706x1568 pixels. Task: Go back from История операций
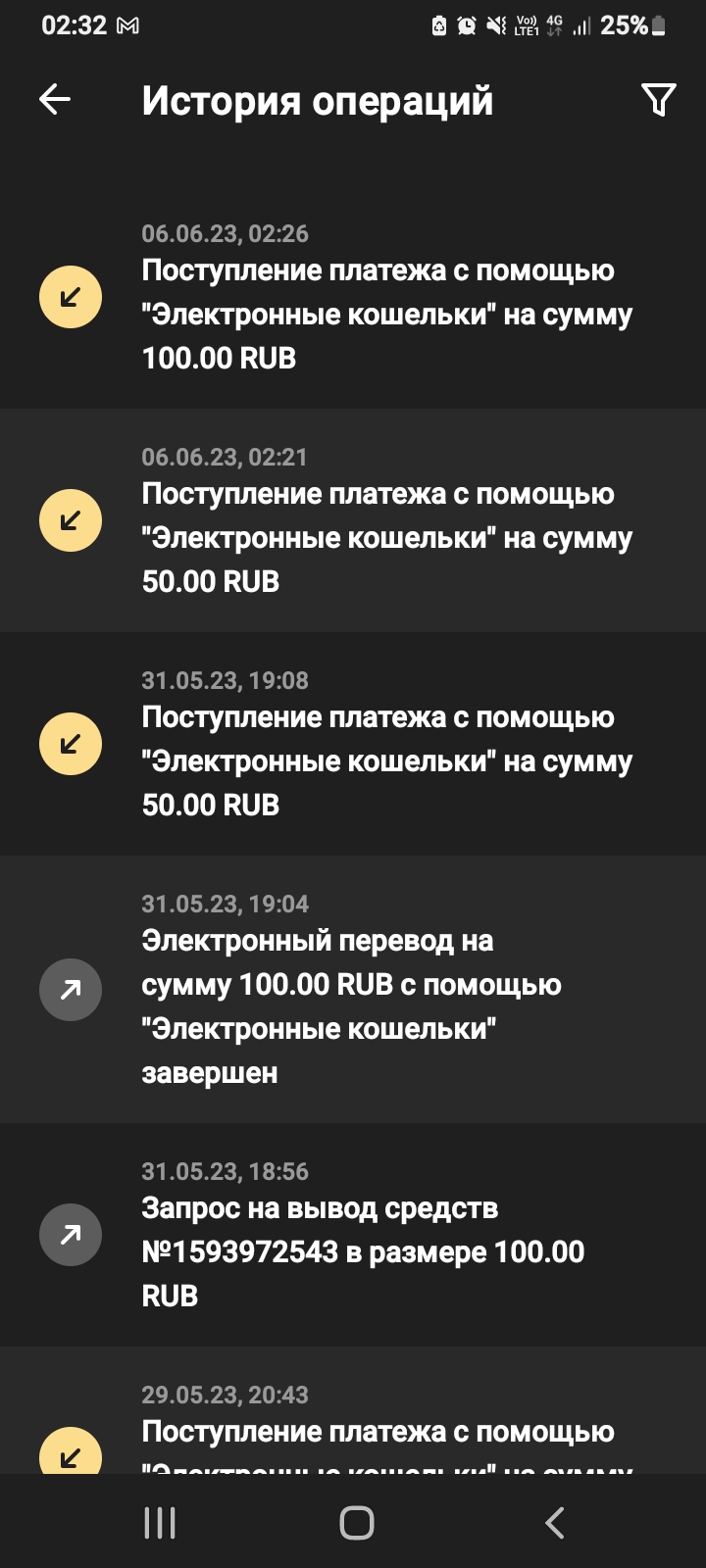55,99
